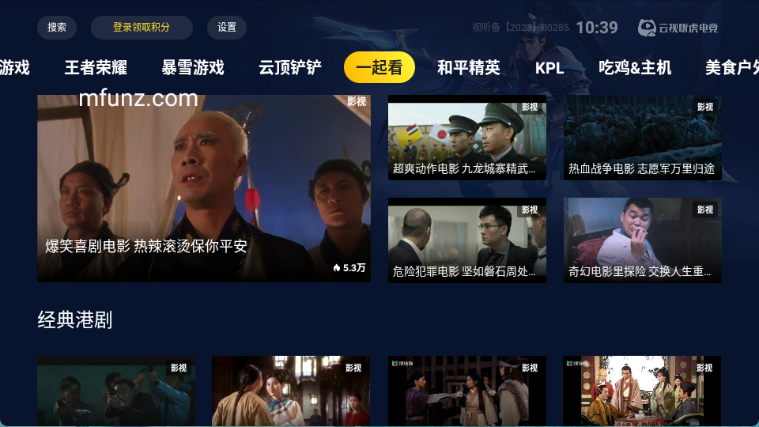Play 爆笑喜剧电影 热辣滚烫保你平安

pos(204,188)
